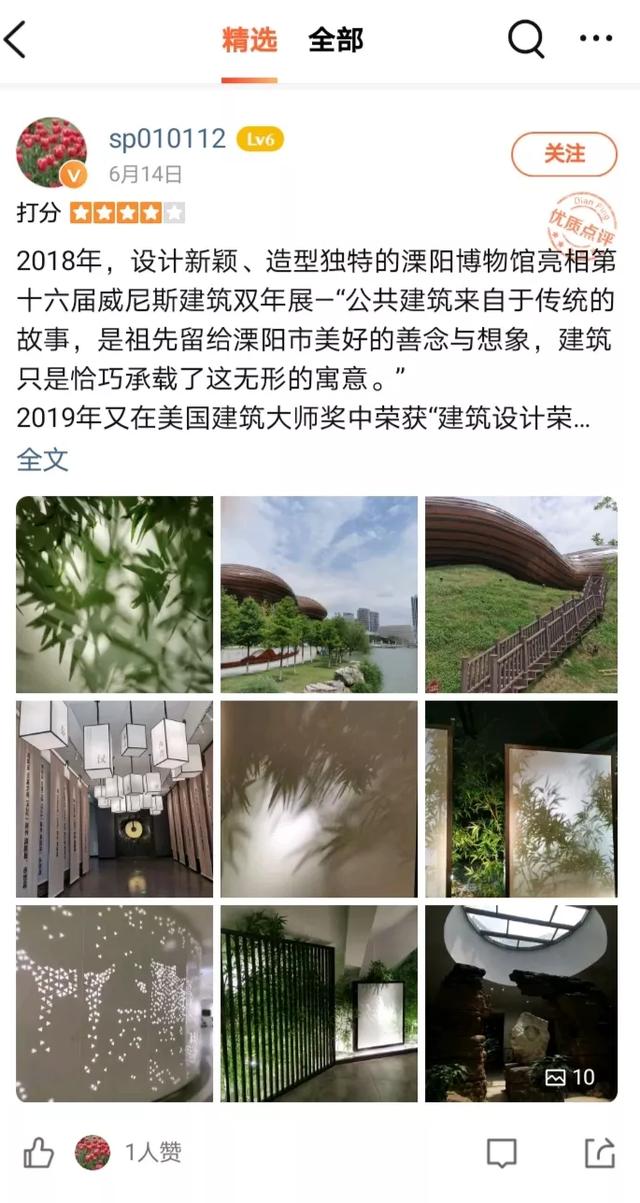Screen dimensions: 640x1203
Task: Like this review with the thumbs-up
Action: (38, 1153)
